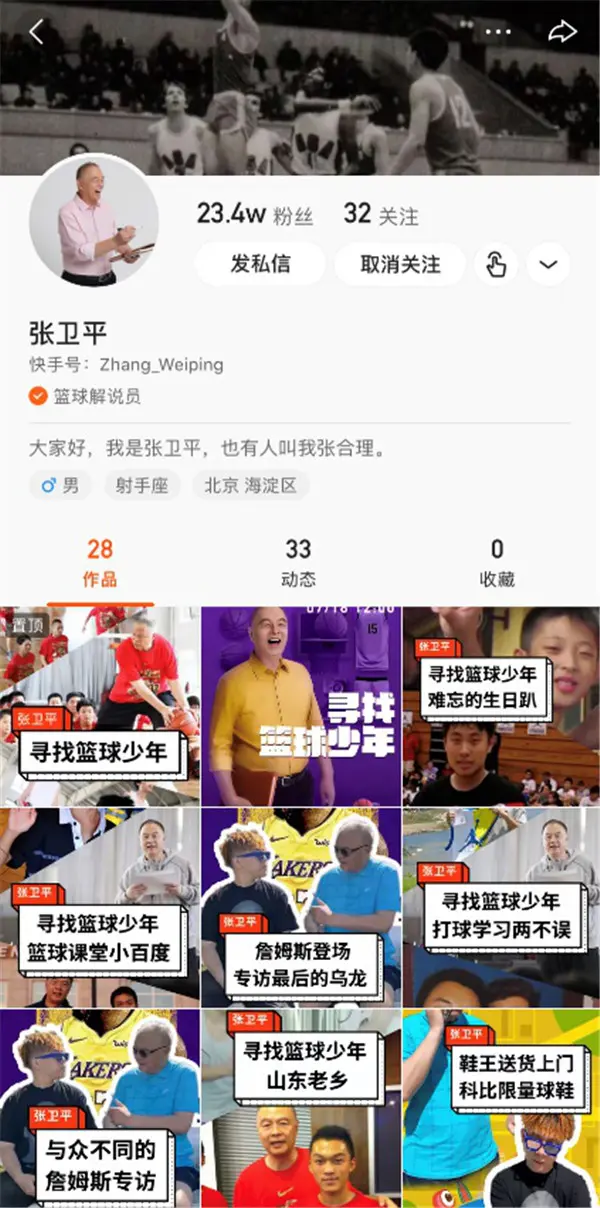Image resolution: width=600 pixels, height=1208 pixels.
Task: Share this profile via the arrow icon
Action: (x=563, y=32)
